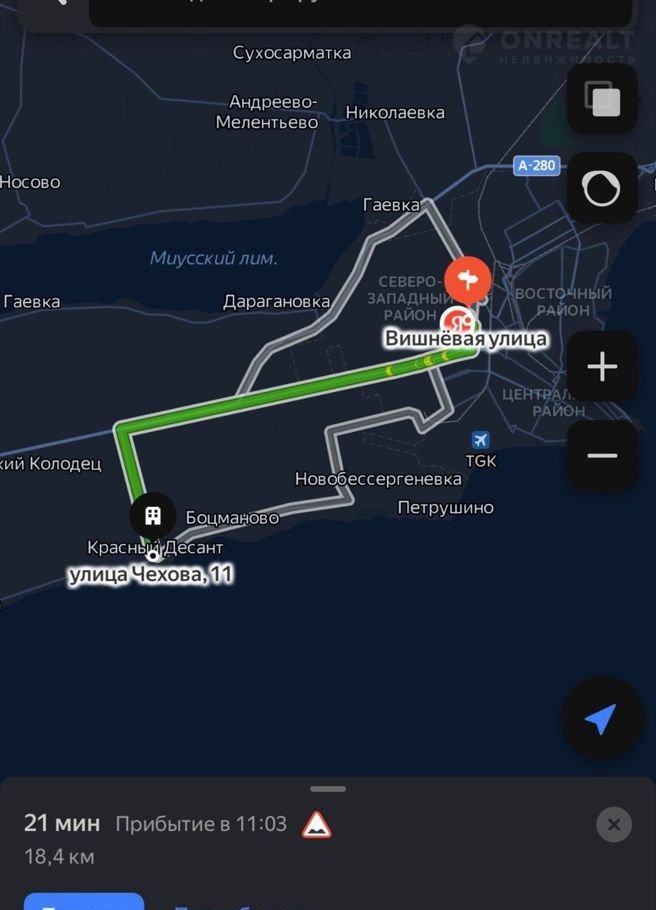The width and height of the screenshot is (656, 910).
Task: Open the map layers button
Action: point(602,99)
